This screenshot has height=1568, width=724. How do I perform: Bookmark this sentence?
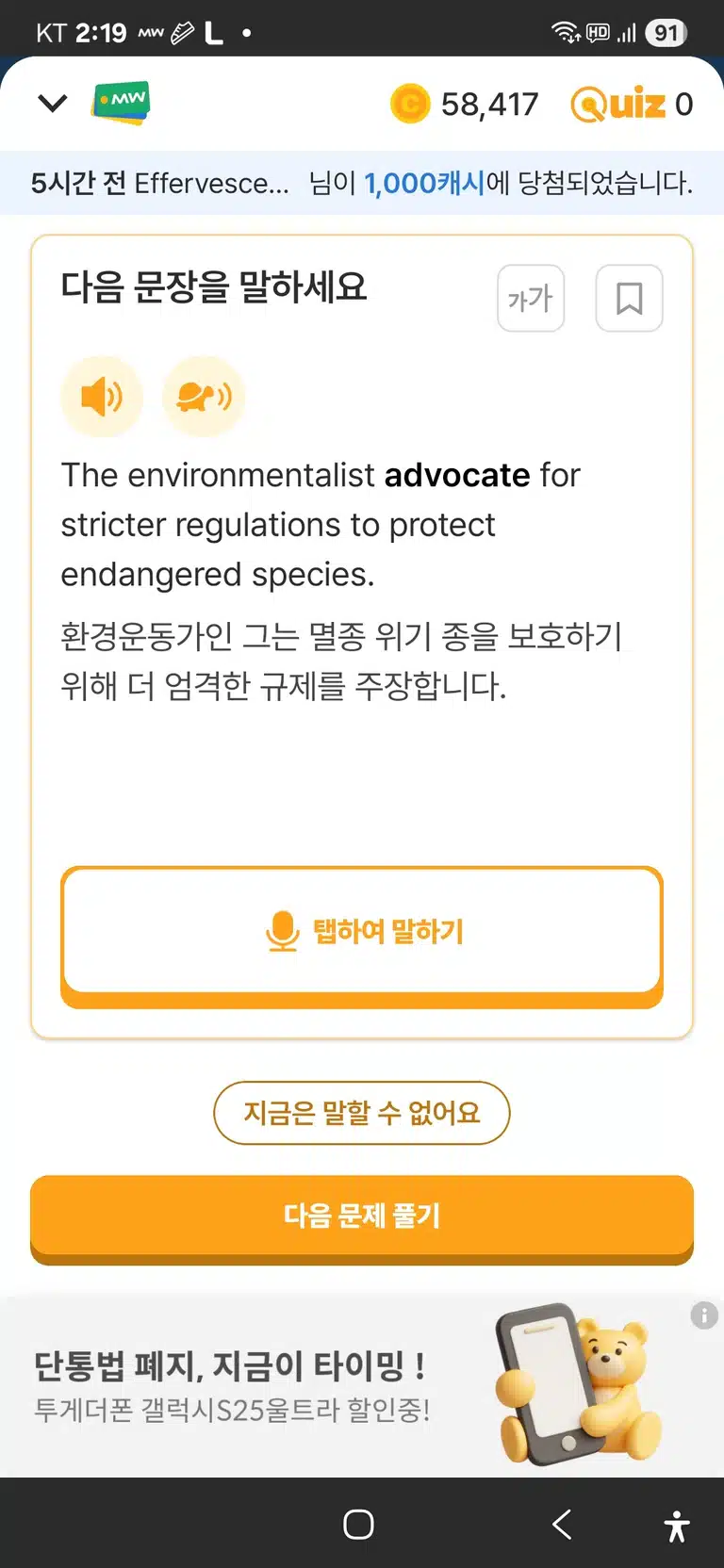point(630,299)
